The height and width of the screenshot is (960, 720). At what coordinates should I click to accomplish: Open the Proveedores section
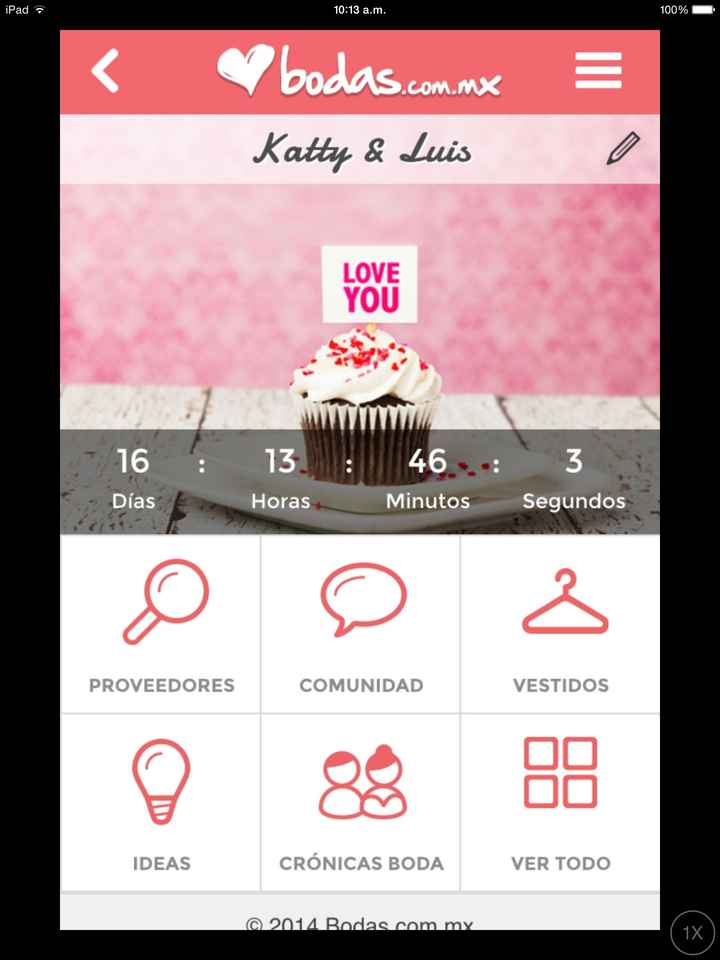click(x=161, y=625)
